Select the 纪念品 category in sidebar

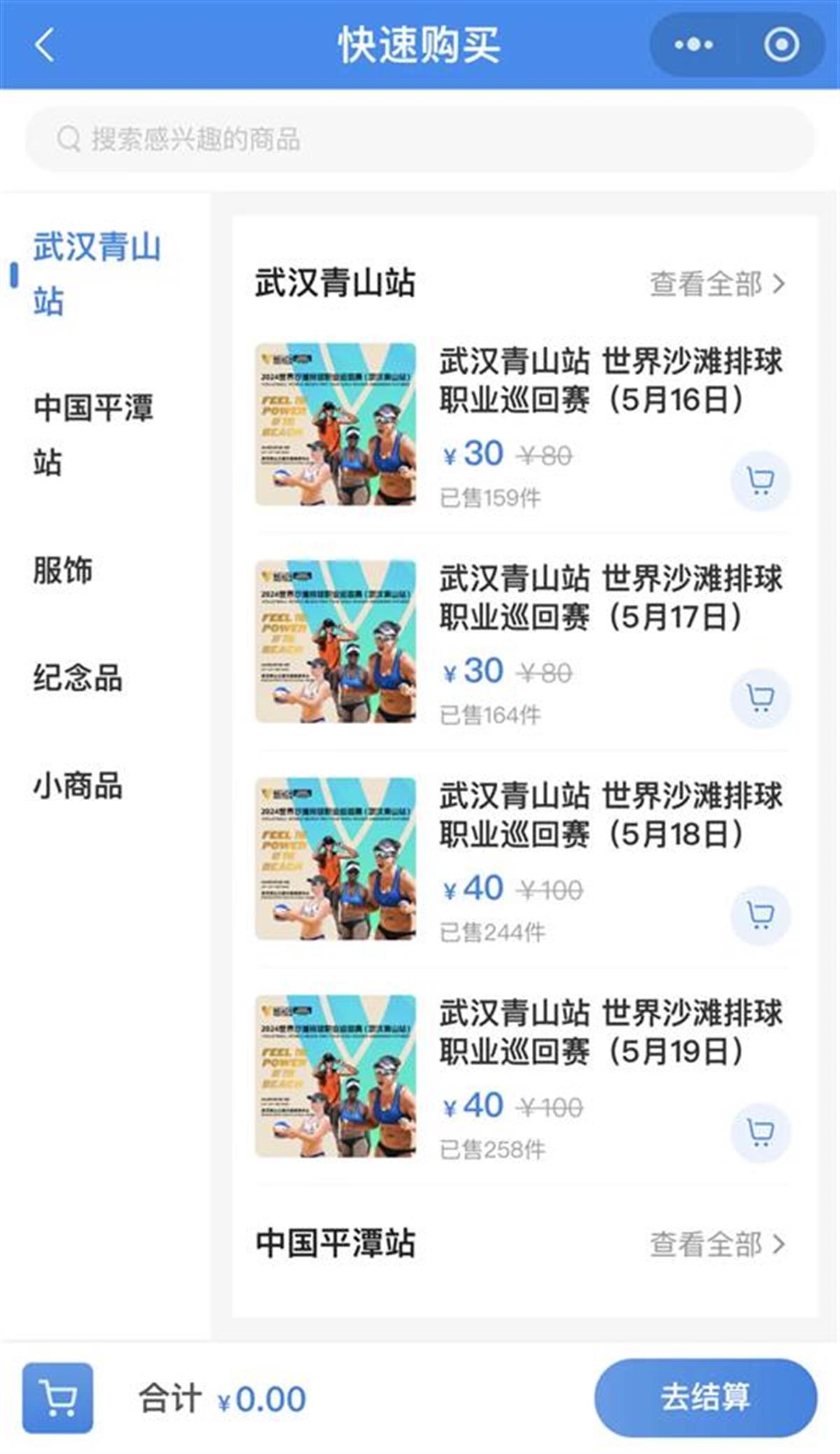78,676
